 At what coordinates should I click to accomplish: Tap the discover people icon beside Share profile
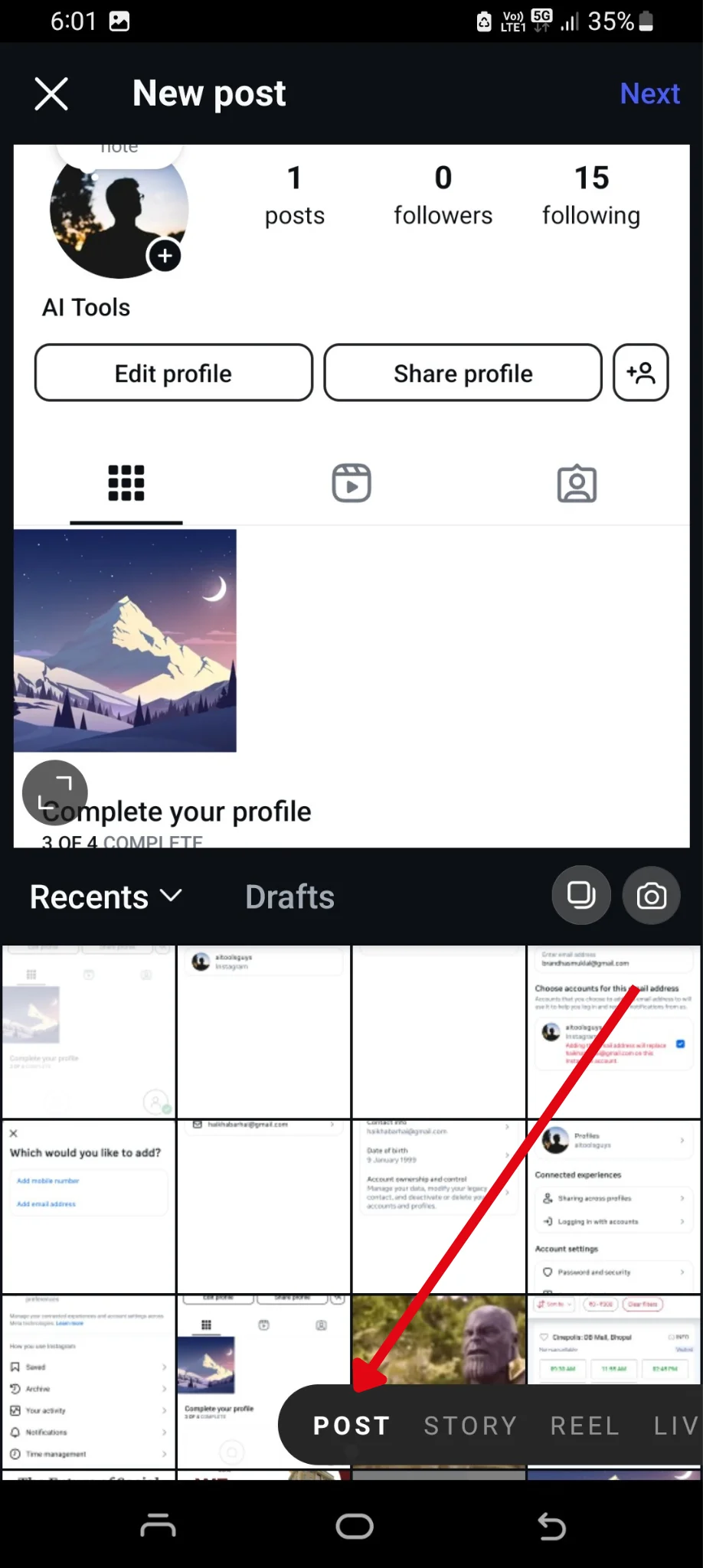(x=640, y=373)
